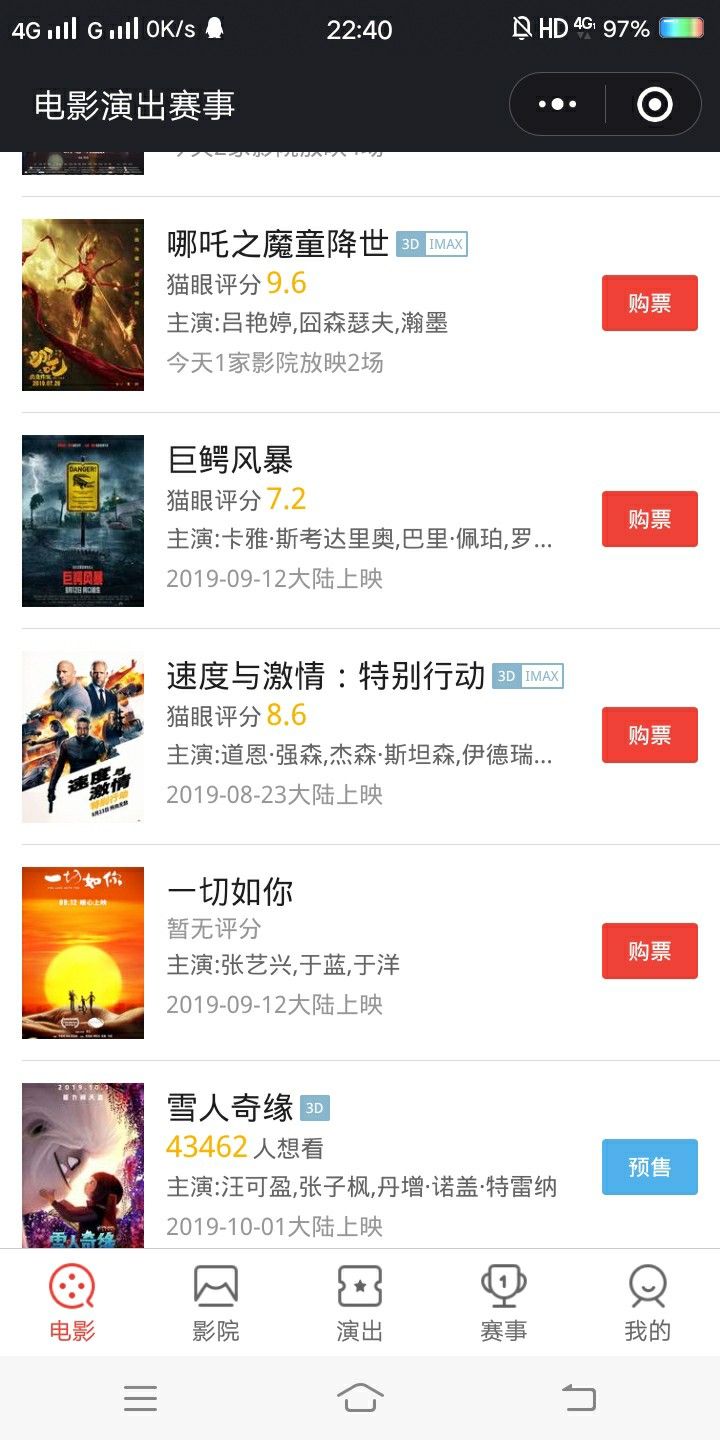
Task: Open the mini program more-options menu
Action: tap(557, 104)
